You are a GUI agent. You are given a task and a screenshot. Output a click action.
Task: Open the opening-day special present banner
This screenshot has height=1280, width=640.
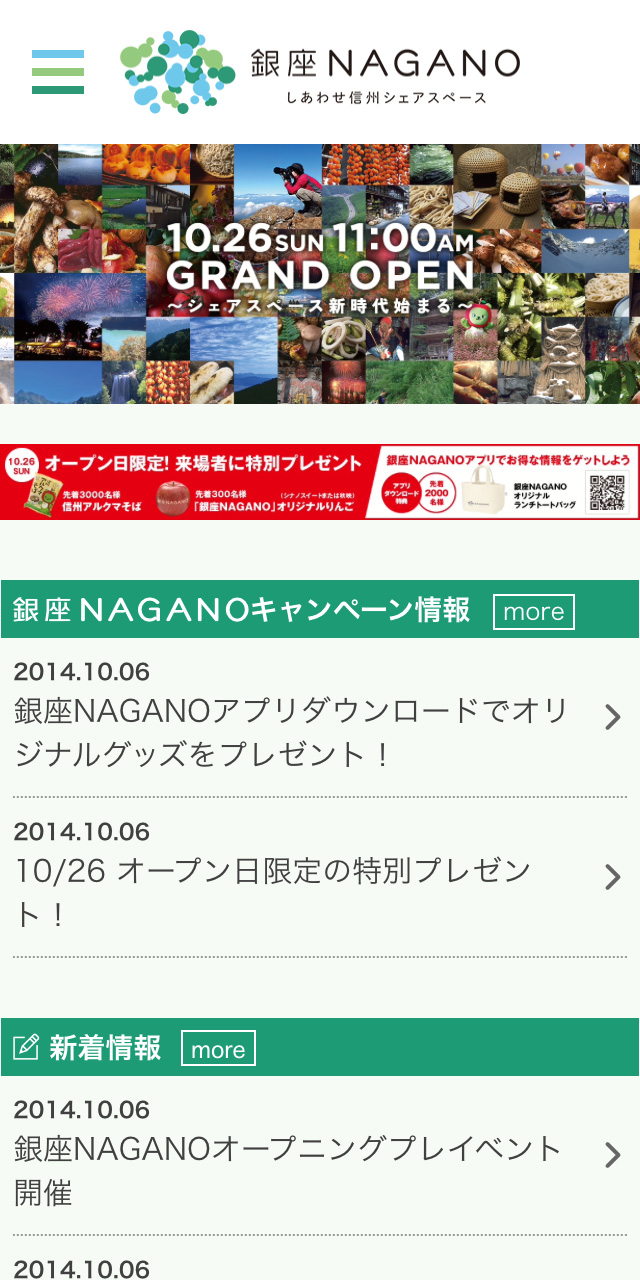click(x=320, y=482)
